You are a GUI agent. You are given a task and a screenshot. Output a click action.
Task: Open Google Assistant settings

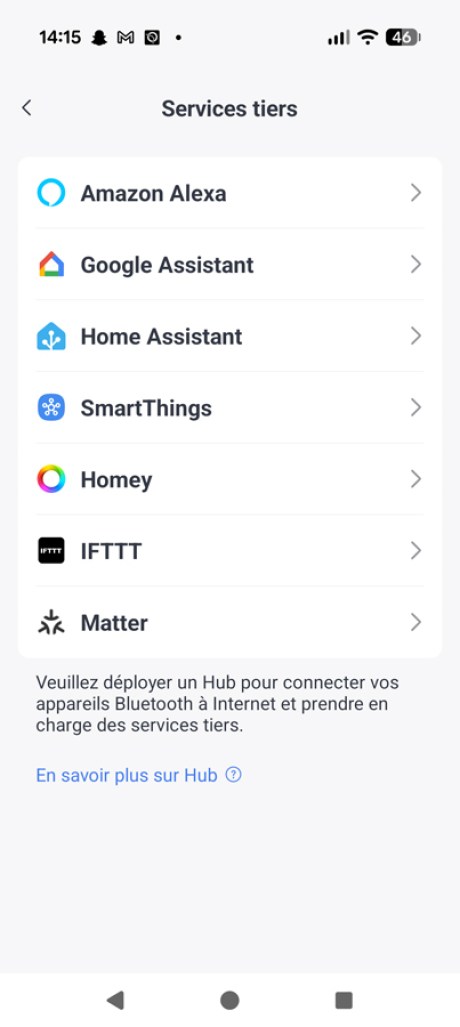tap(229, 265)
